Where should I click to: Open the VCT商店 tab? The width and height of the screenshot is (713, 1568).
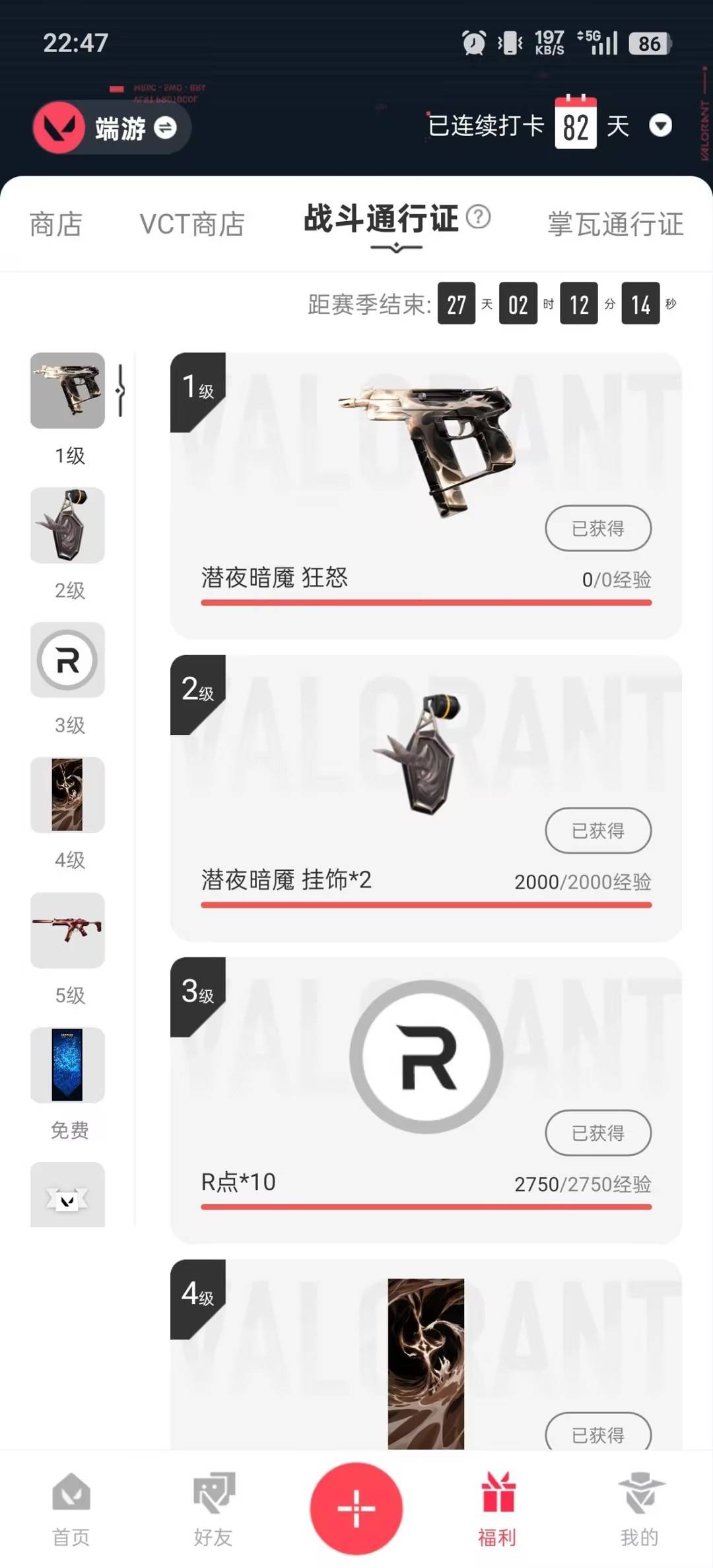point(192,224)
